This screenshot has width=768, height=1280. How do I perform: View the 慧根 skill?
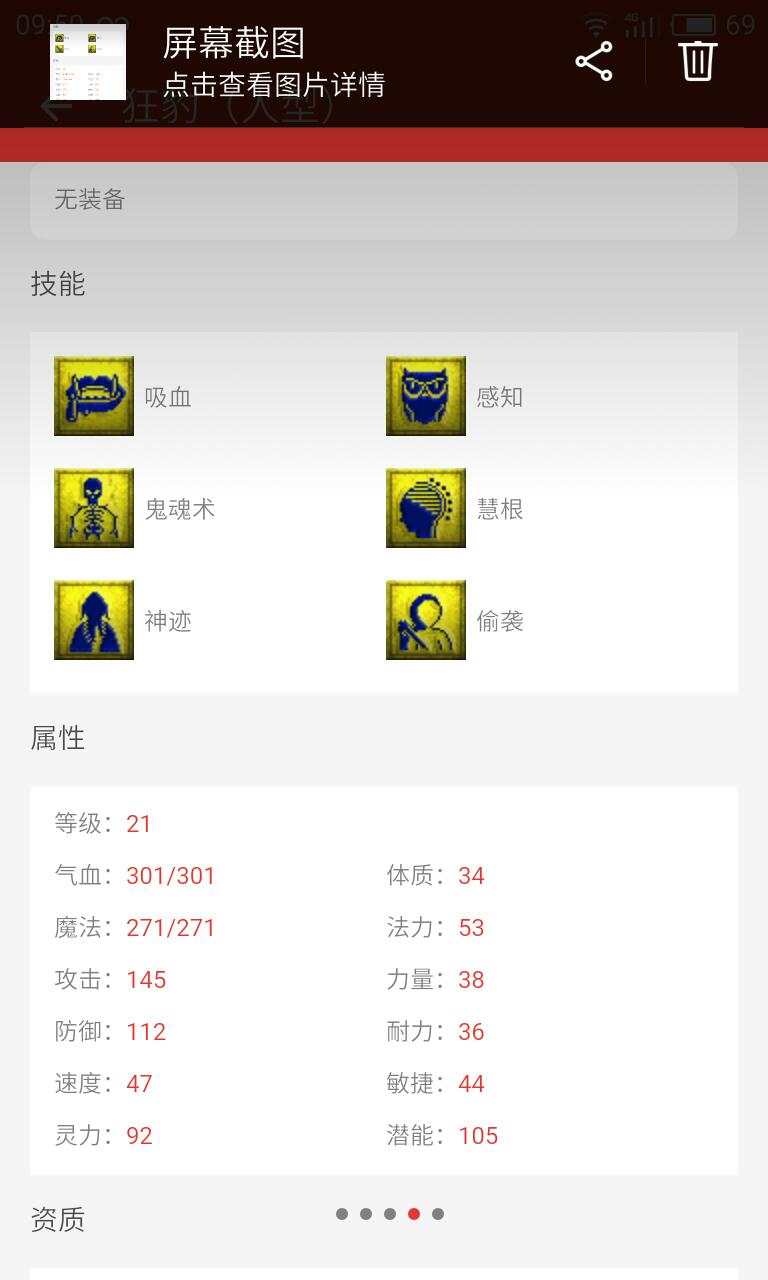tap(426, 508)
